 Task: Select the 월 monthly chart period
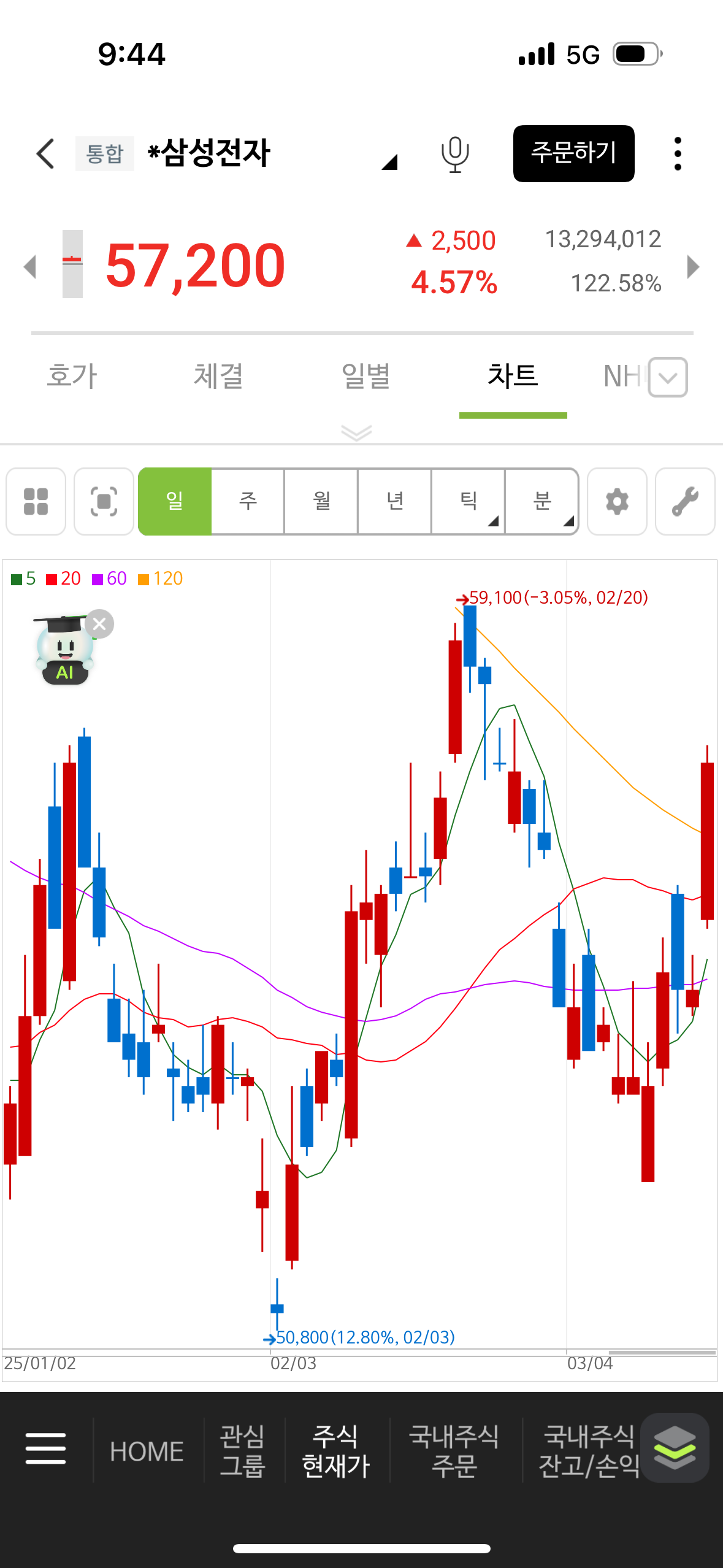click(321, 502)
